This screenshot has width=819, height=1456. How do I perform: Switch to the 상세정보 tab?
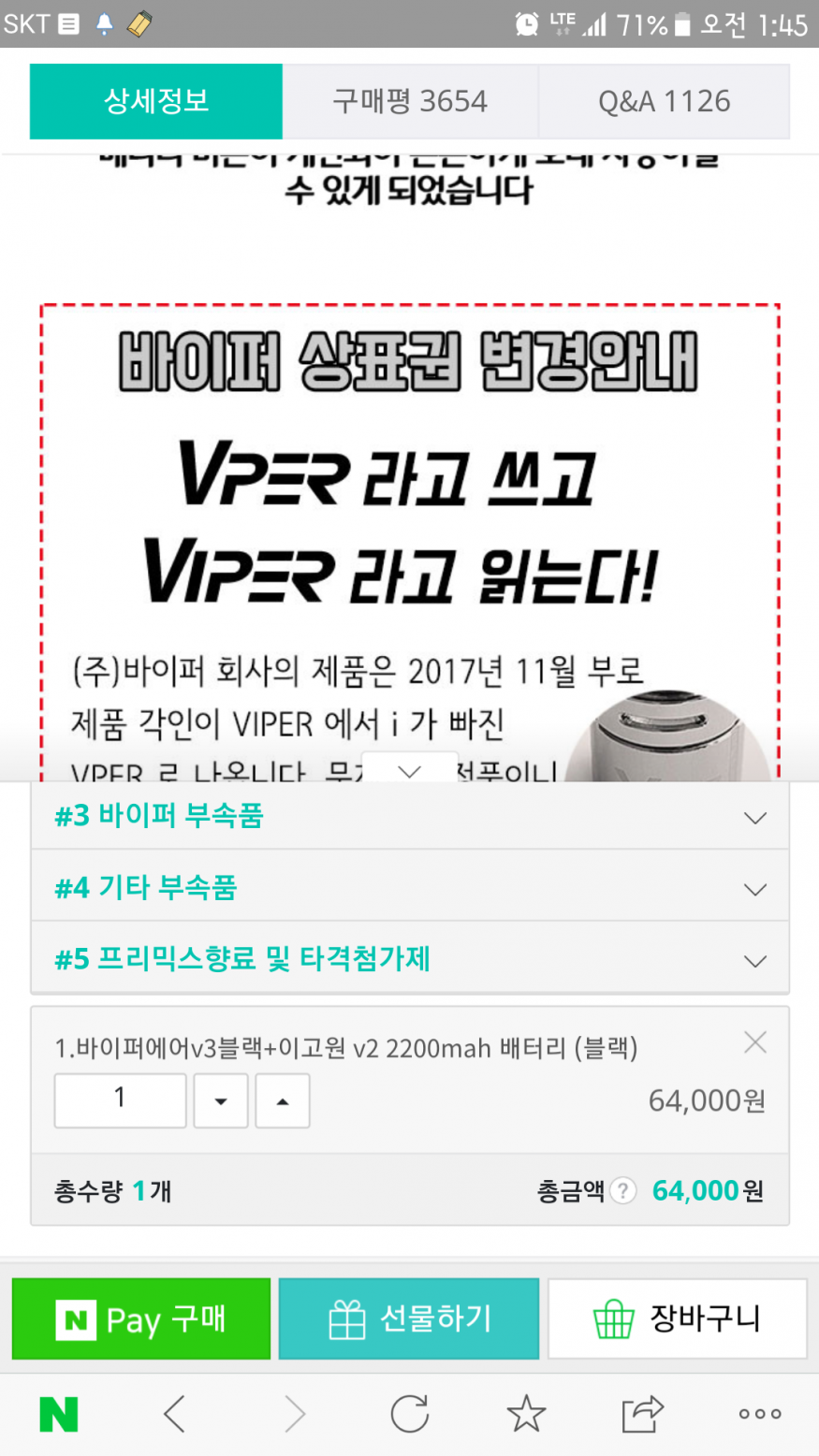coord(156,101)
